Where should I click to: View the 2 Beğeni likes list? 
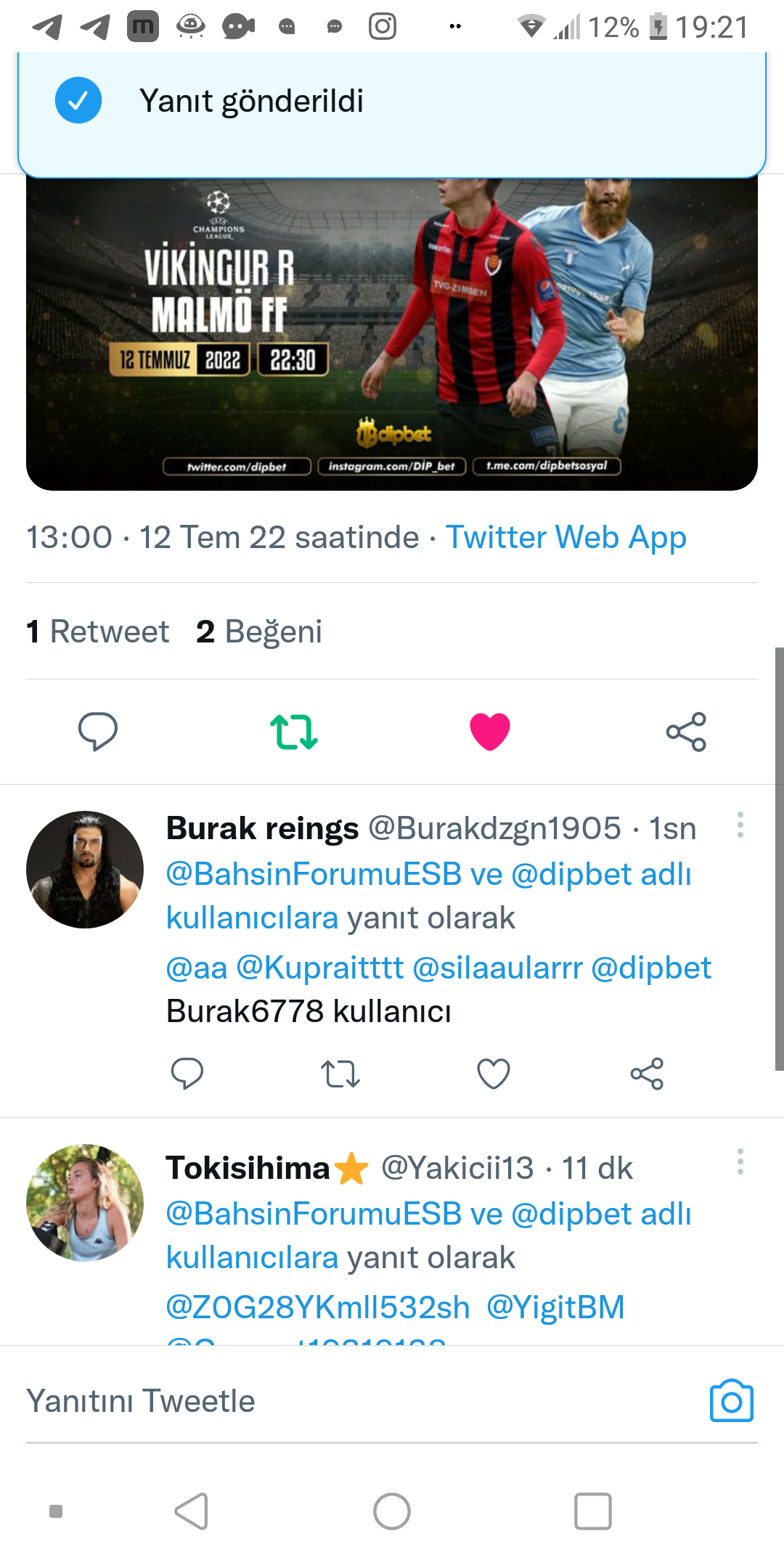[259, 632]
